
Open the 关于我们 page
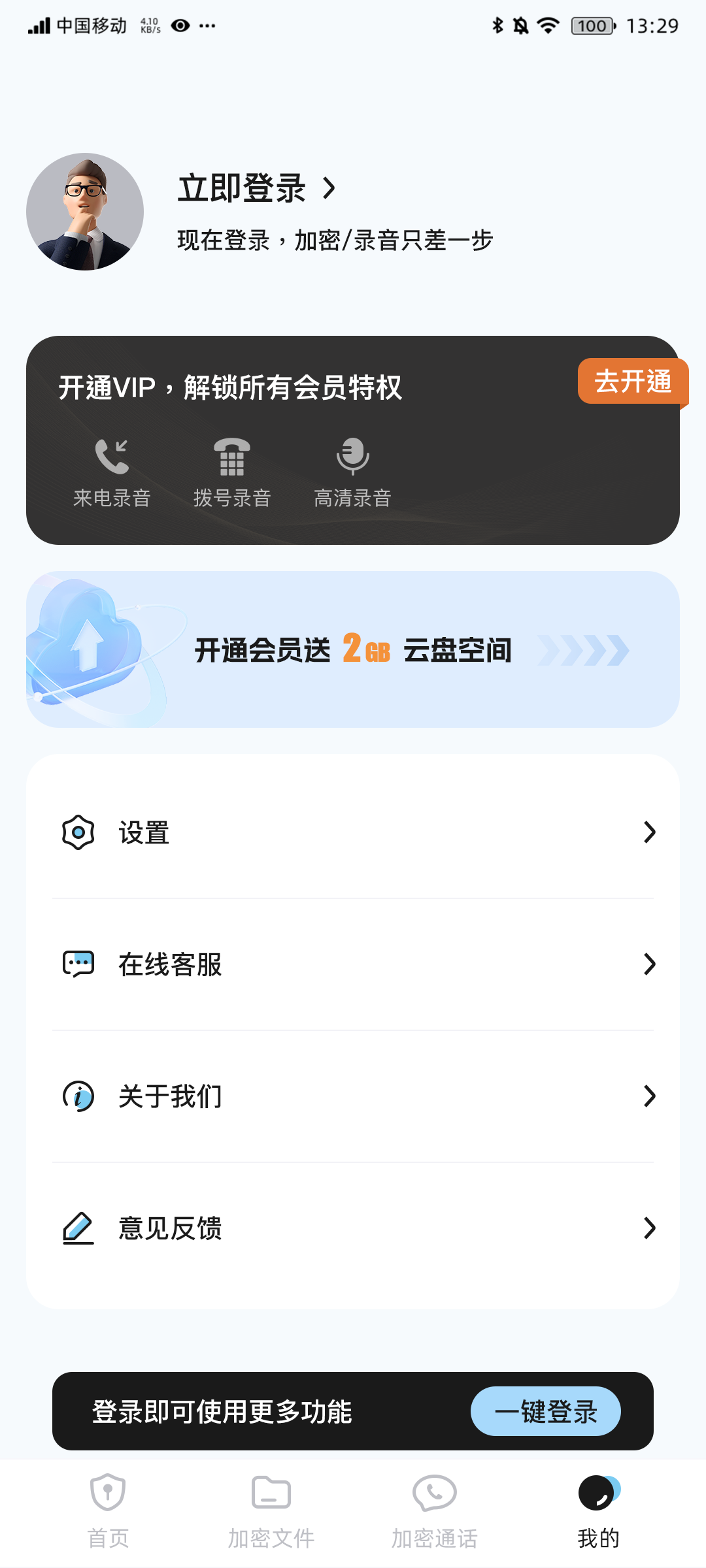353,1096
